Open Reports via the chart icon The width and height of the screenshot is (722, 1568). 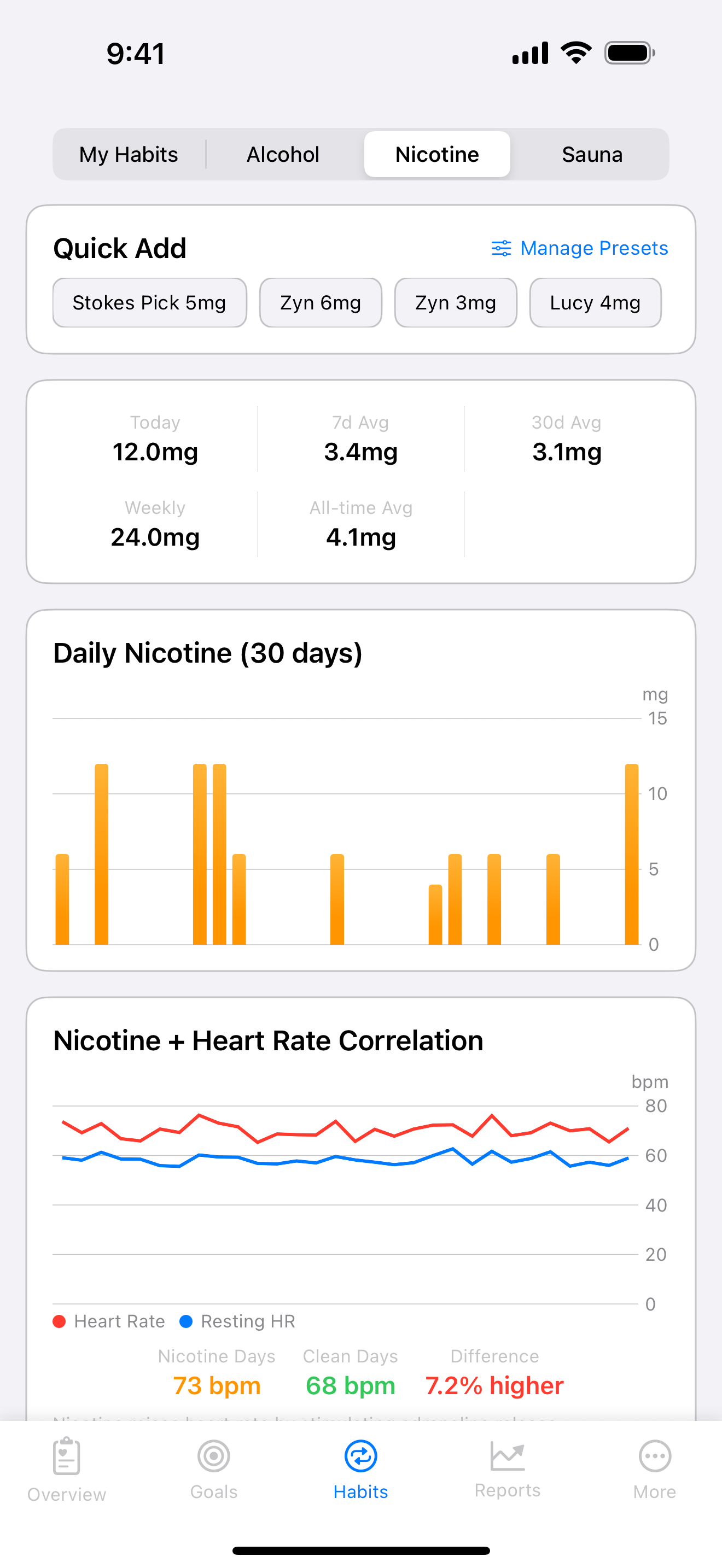(x=508, y=1456)
